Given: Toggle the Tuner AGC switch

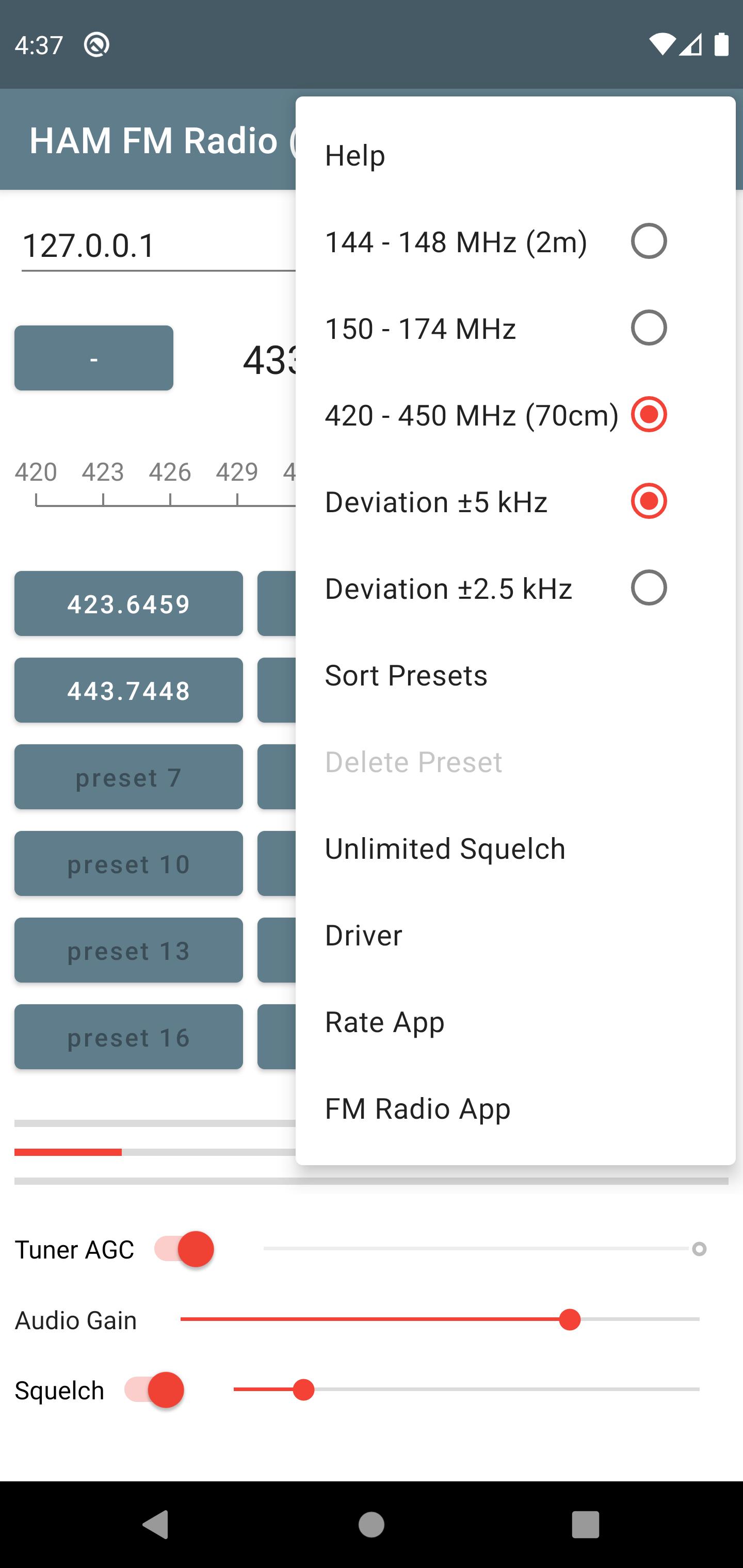Looking at the screenshot, I should [184, 1249].
